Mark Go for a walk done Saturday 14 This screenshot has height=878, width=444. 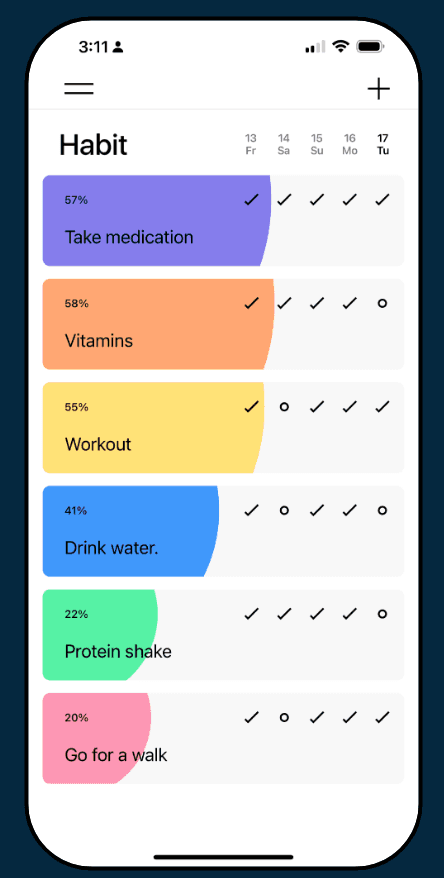(284, 718)
